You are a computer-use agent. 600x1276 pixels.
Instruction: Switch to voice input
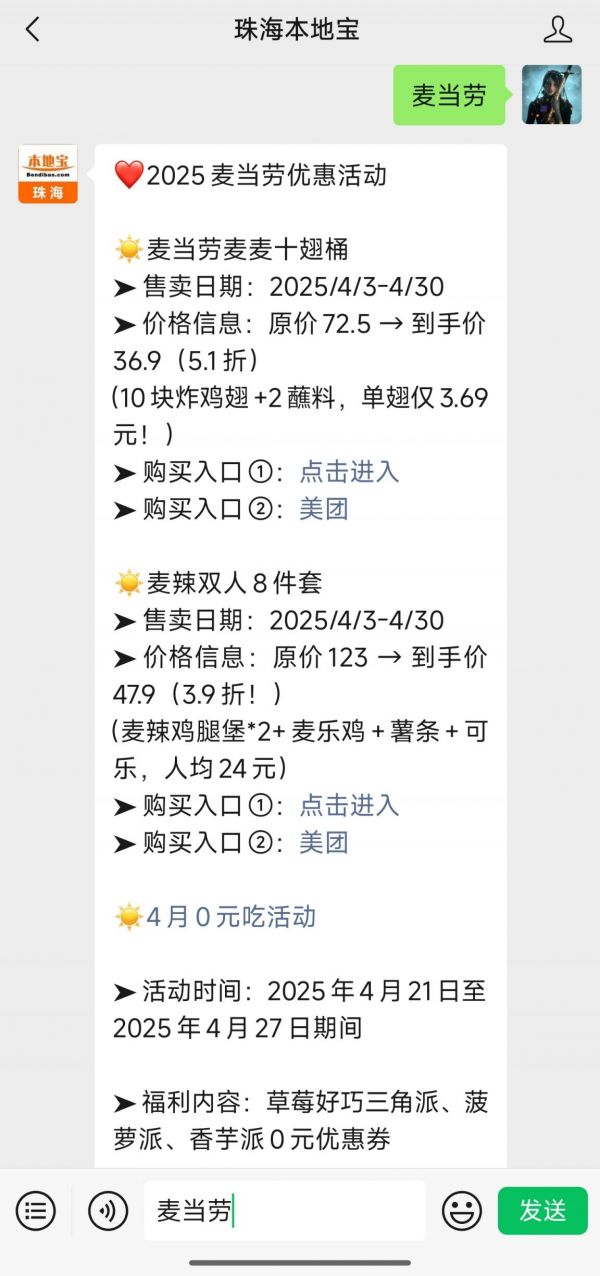tap(108, 1211)
